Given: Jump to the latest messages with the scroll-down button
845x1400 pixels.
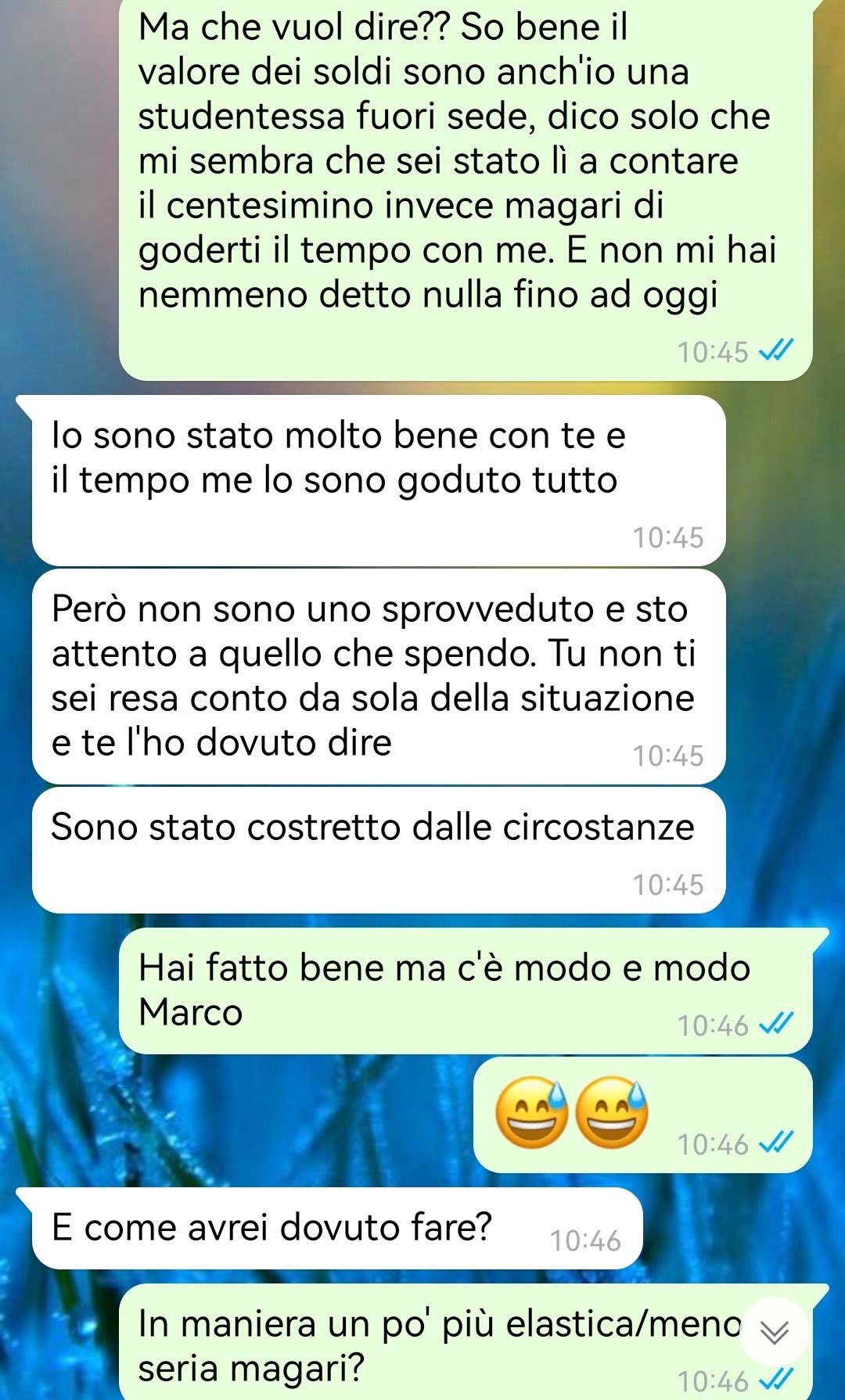Looking at the screenshot, I should 774,1332.
